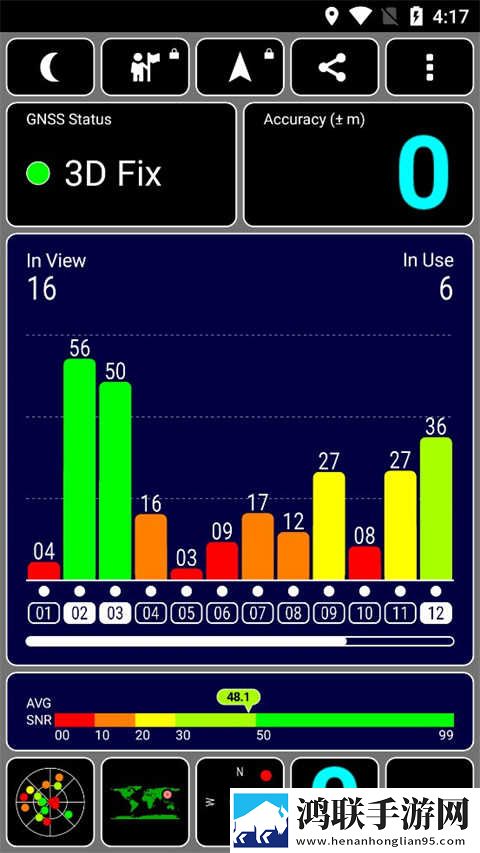This screenshot has height=853, width=480.
Task: Select satellite 02 in the signal chart
Action: coord(79,614)
